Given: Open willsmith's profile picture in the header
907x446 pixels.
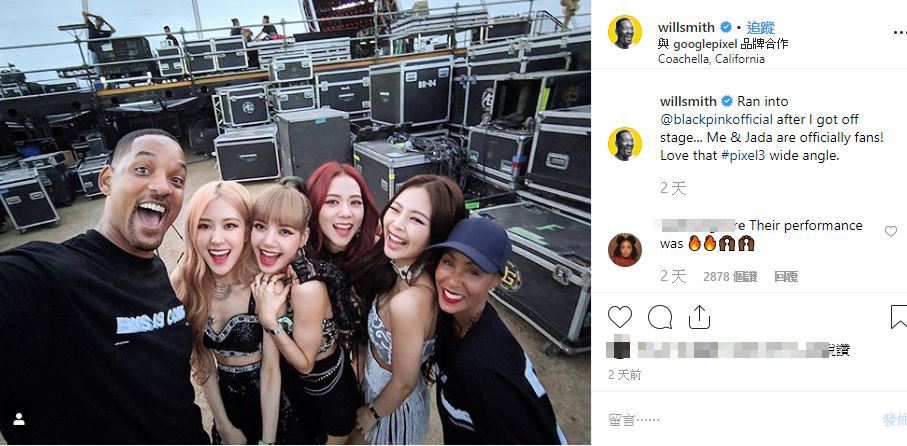Looking at the screenshot, I should click(625, 33).
